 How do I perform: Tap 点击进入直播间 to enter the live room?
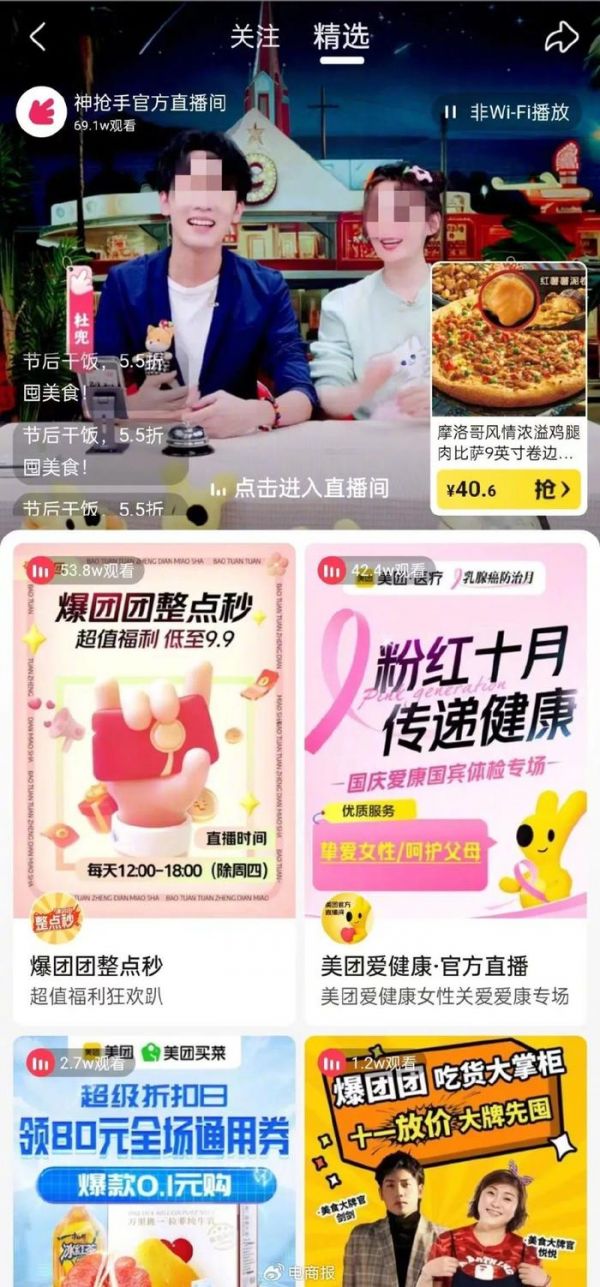(300, 488)
